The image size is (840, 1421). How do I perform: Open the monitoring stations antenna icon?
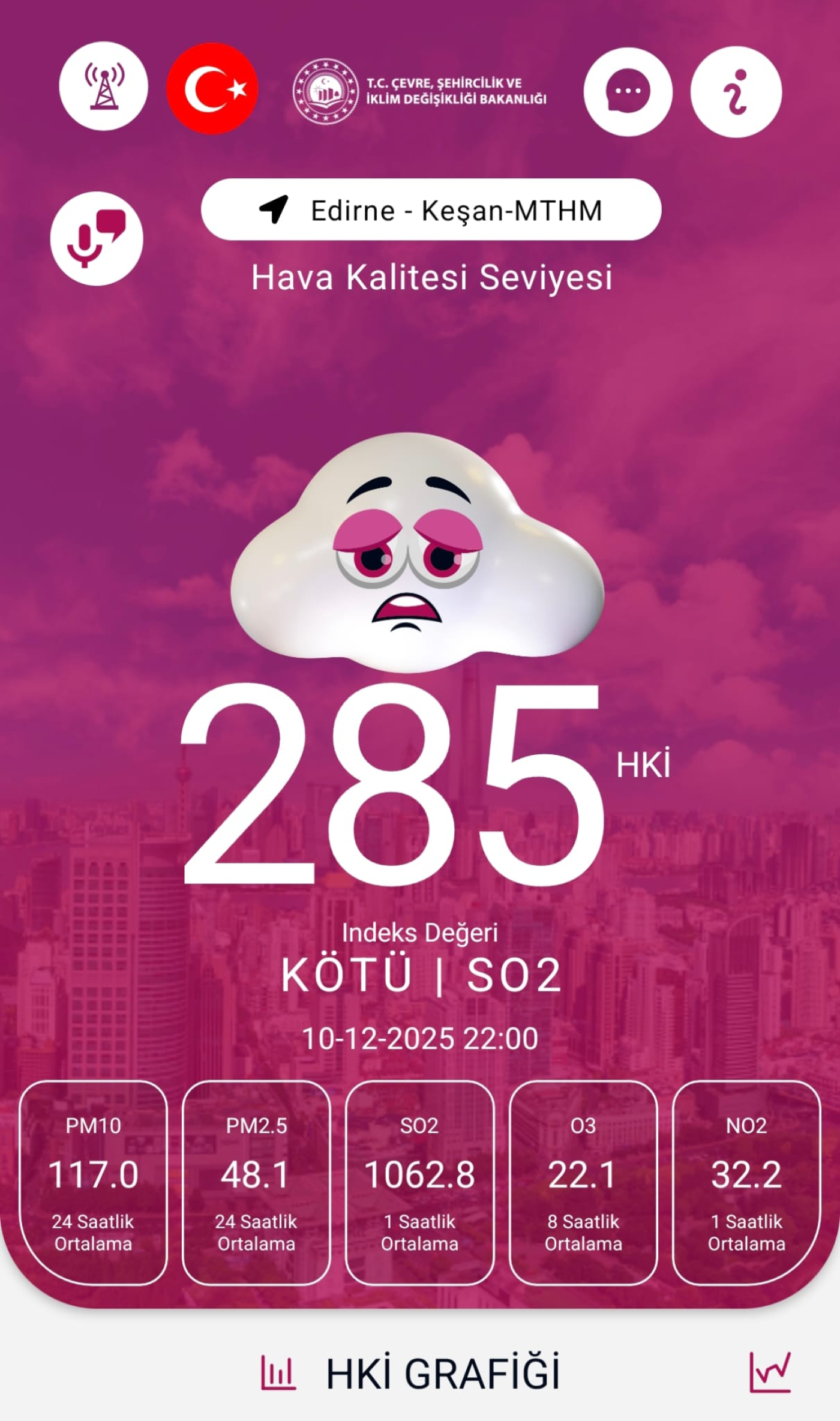tap(103, 86)
